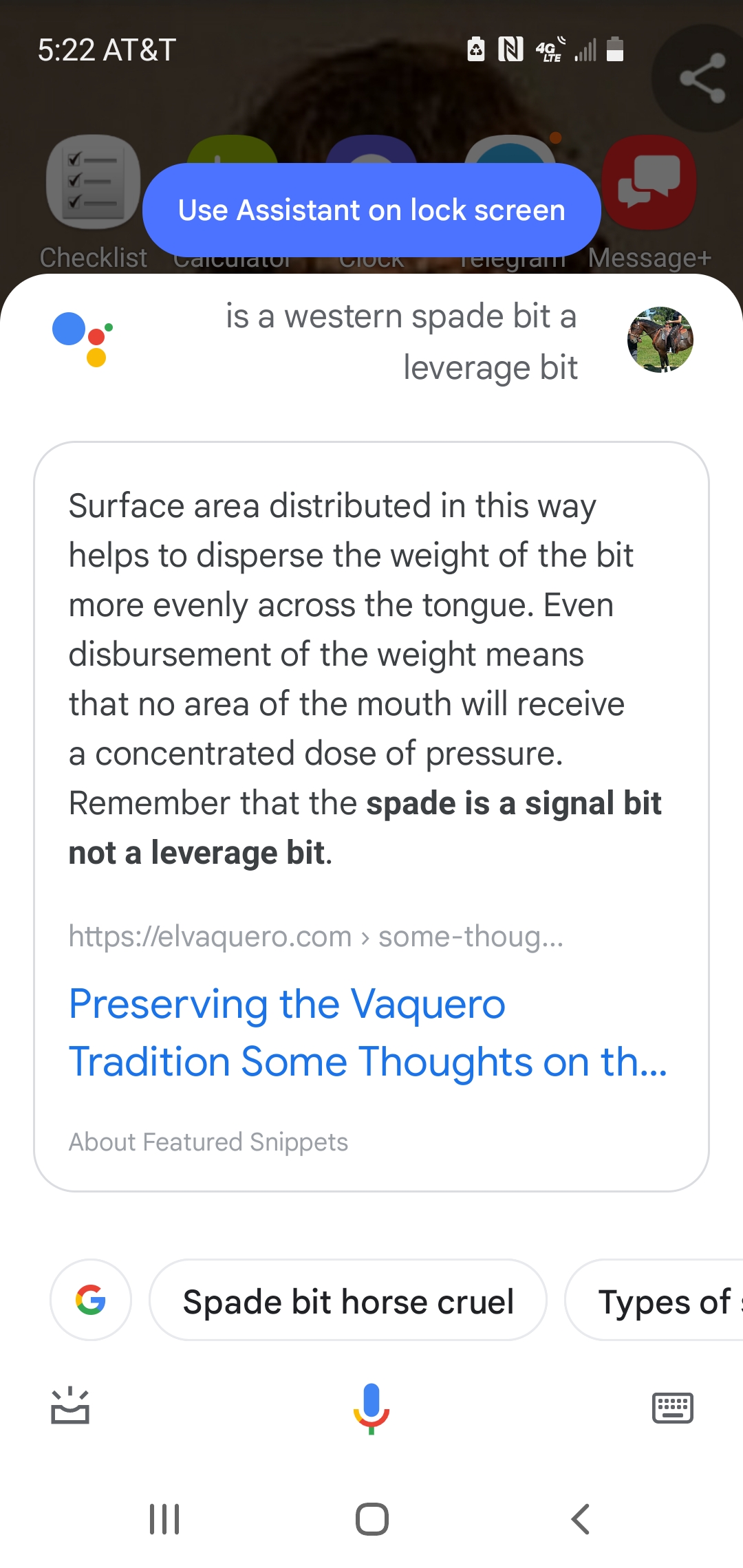Tap the Types of suggestion chip
743x1568 pixels.
pyautogui.click(x=654, y=1300)
